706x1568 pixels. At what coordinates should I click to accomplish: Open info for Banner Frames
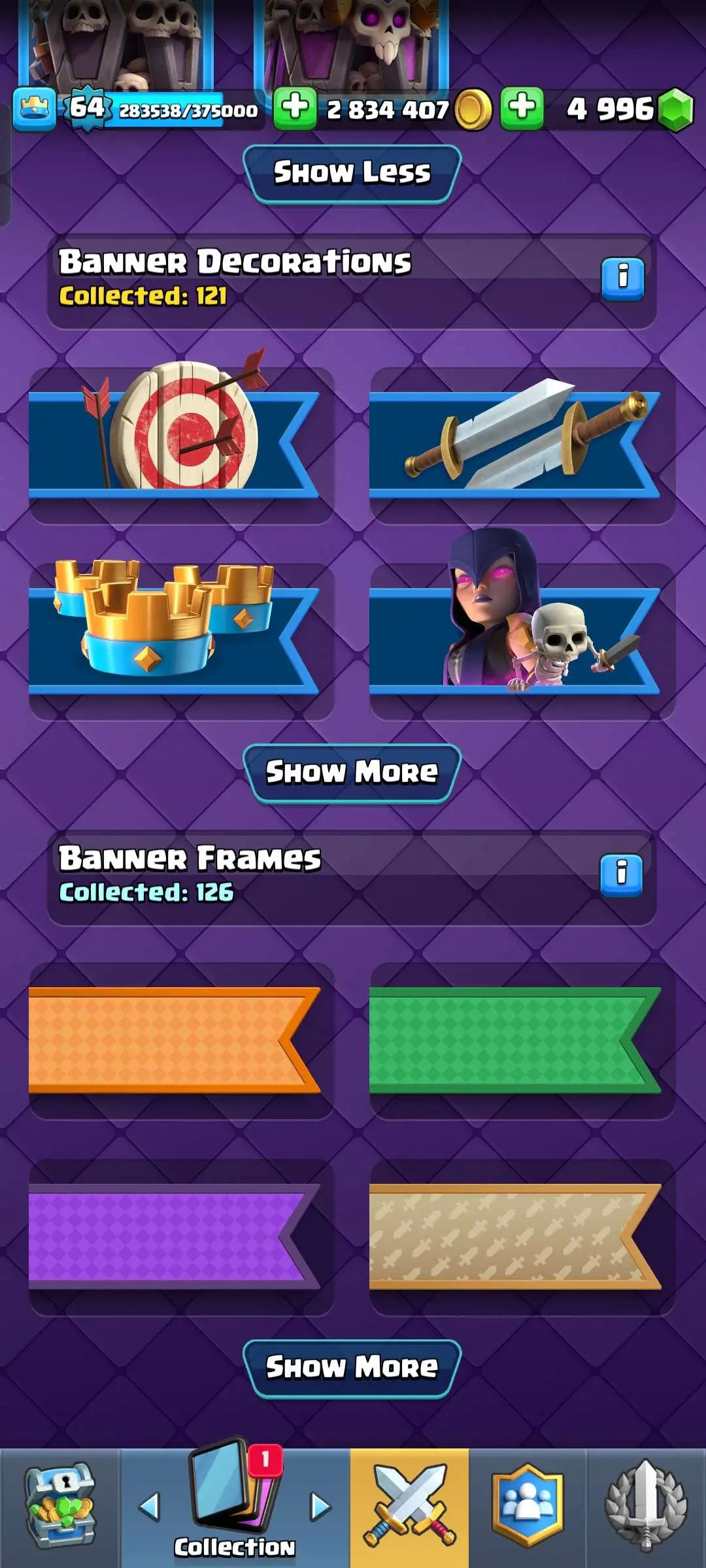(621, 875)
